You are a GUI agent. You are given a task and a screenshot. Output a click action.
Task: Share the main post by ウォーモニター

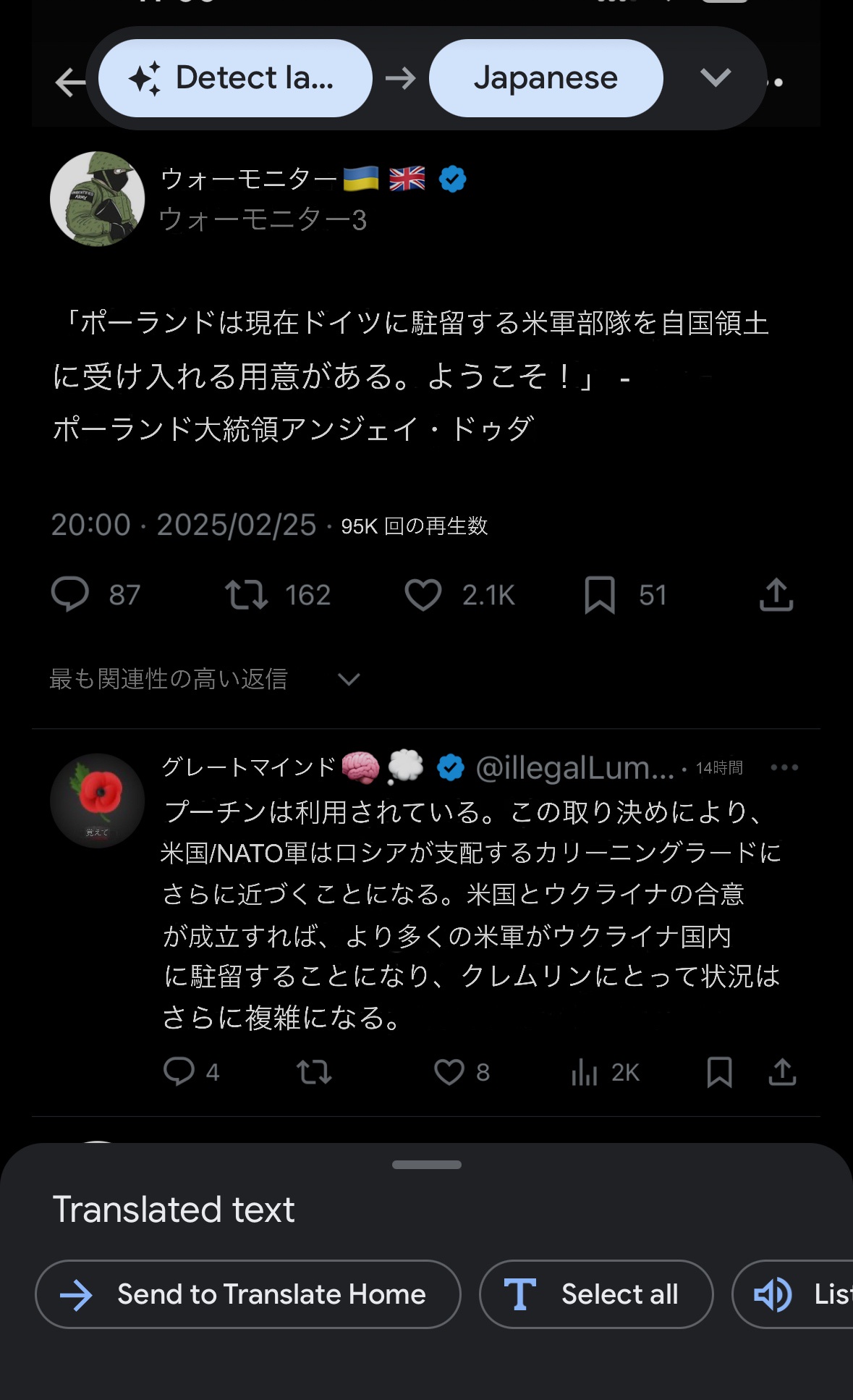pyautogui.click(x=776, y=594)
